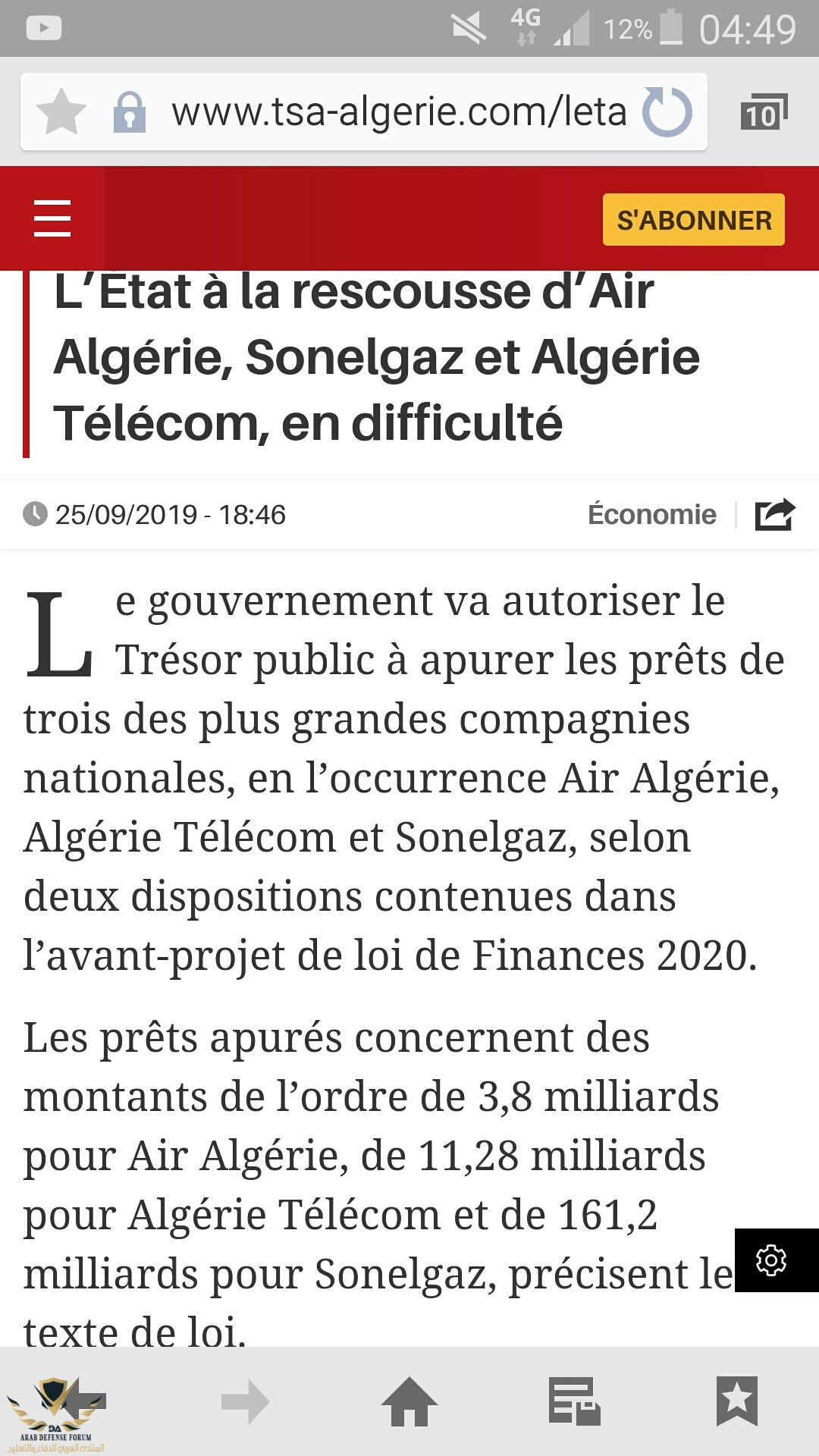Go to the browser home page

pos(409,1401)
